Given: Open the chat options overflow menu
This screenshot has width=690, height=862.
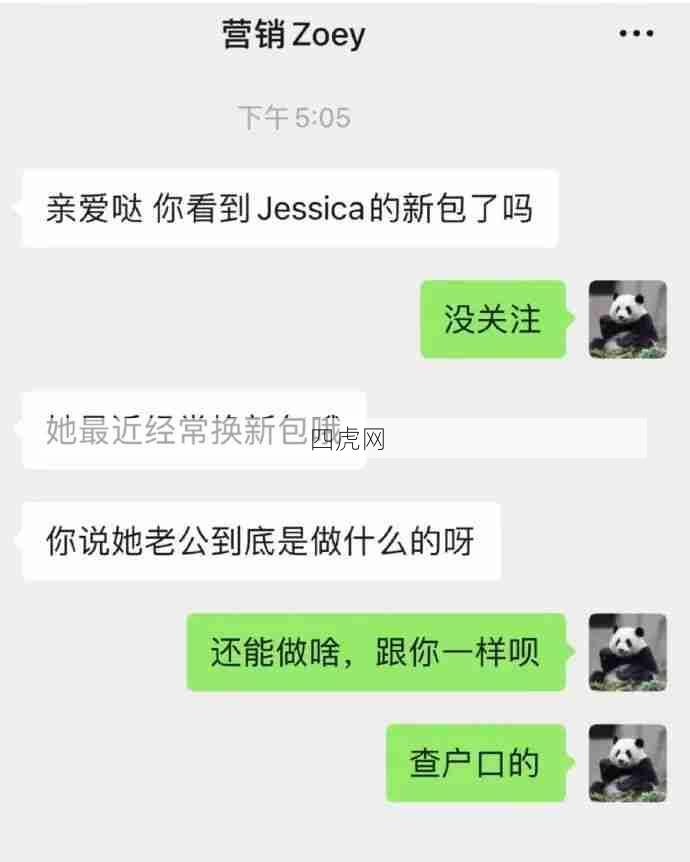Looking at the screenshot, I should 636,35.
